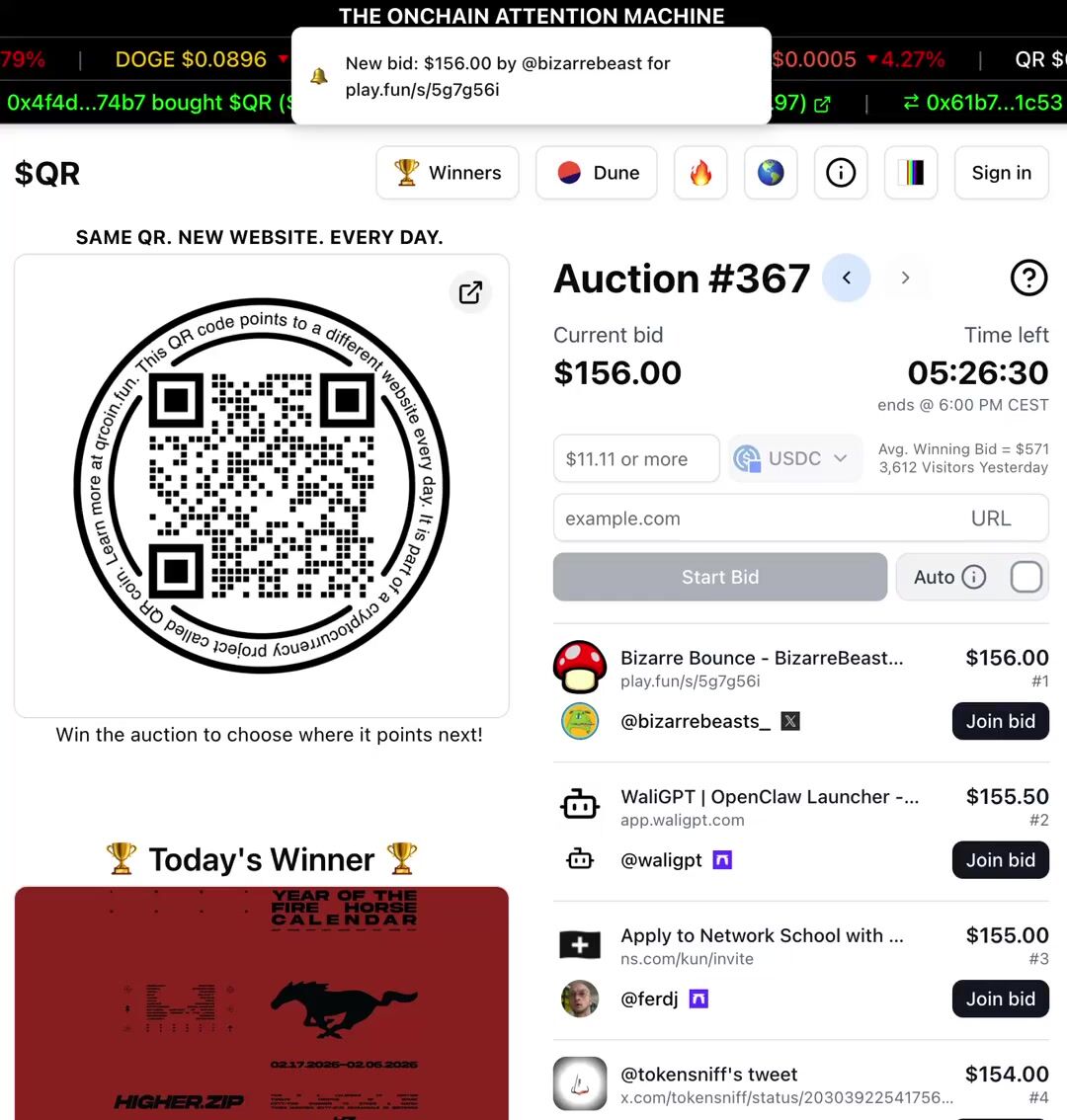Open the Winners page
Screen dimensions: 1067x1120
[x=448, y=173]
